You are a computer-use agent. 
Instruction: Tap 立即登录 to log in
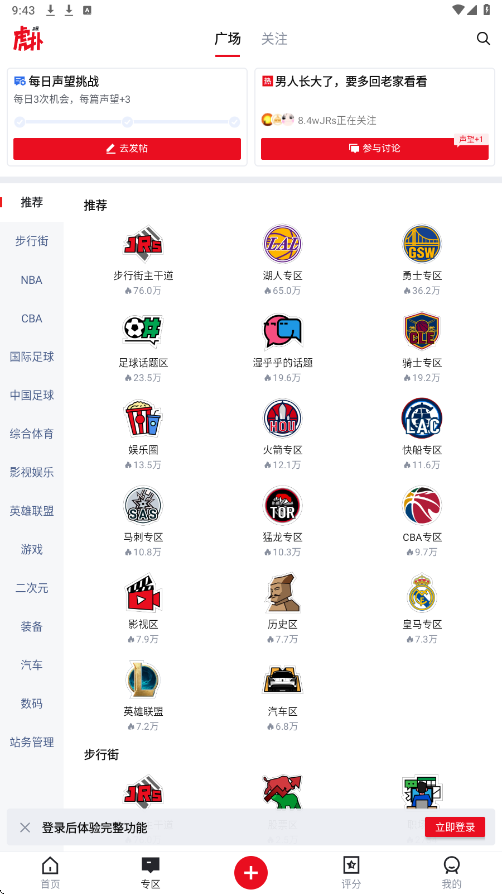[x=455, y=827]
